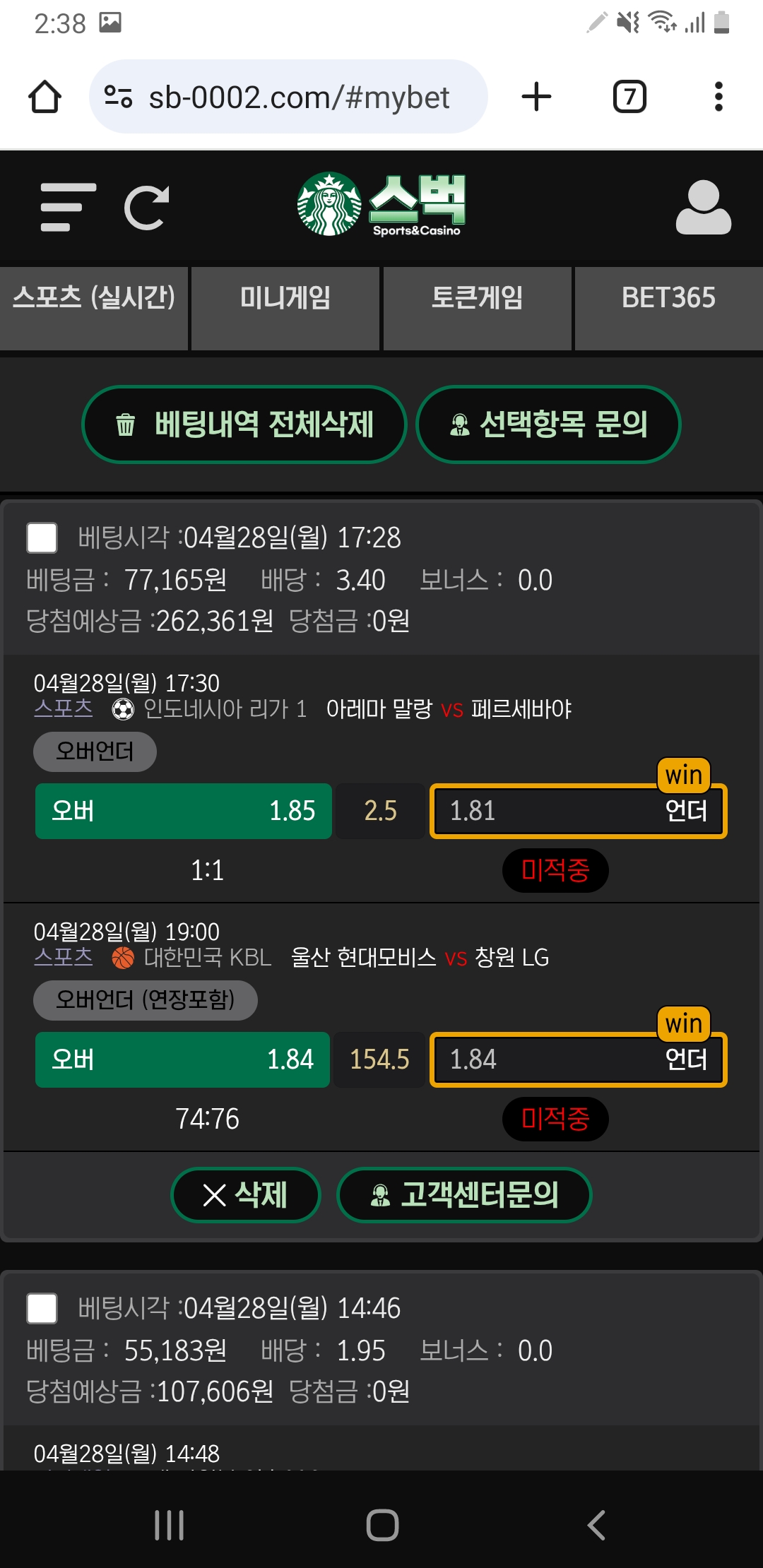Open recent apps from the navigation bar
763x1568 pixels.
[170, 1525]
